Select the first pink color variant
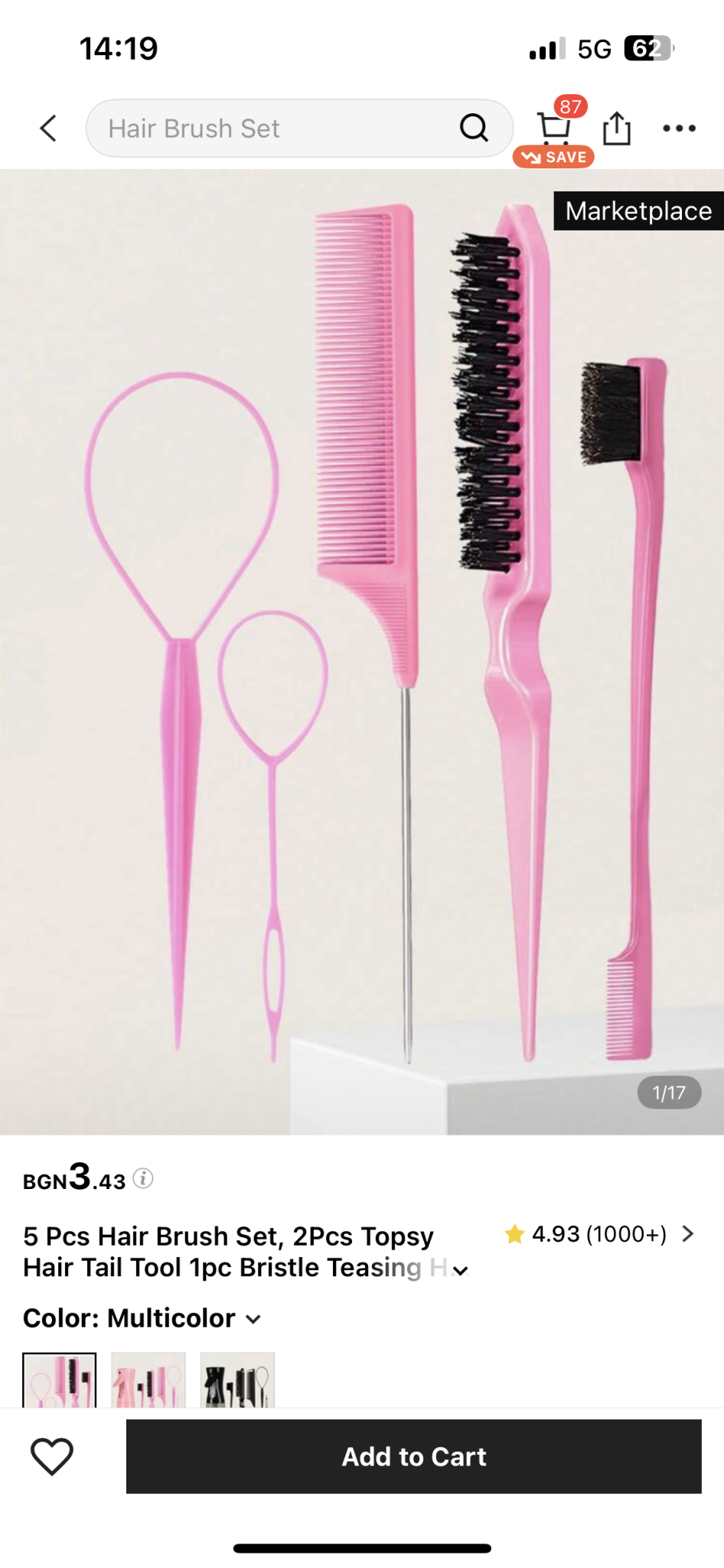The image size is (724, 1568). pyautogui.click(x=60, y=1380)
